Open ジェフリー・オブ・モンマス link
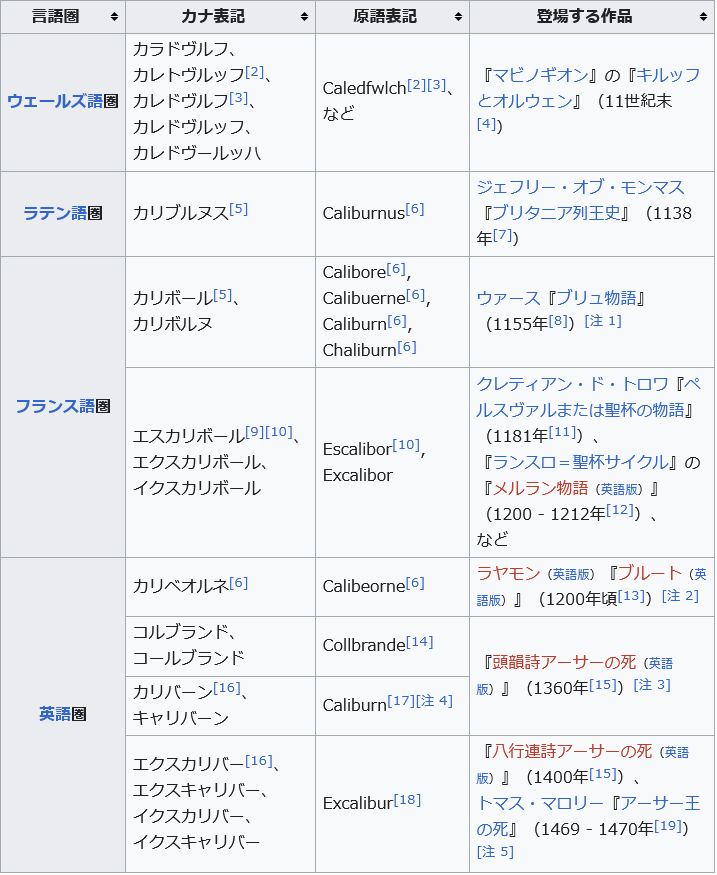Image resolution: width=717 pixels, height=875 pixels. [x=580, y=187]
